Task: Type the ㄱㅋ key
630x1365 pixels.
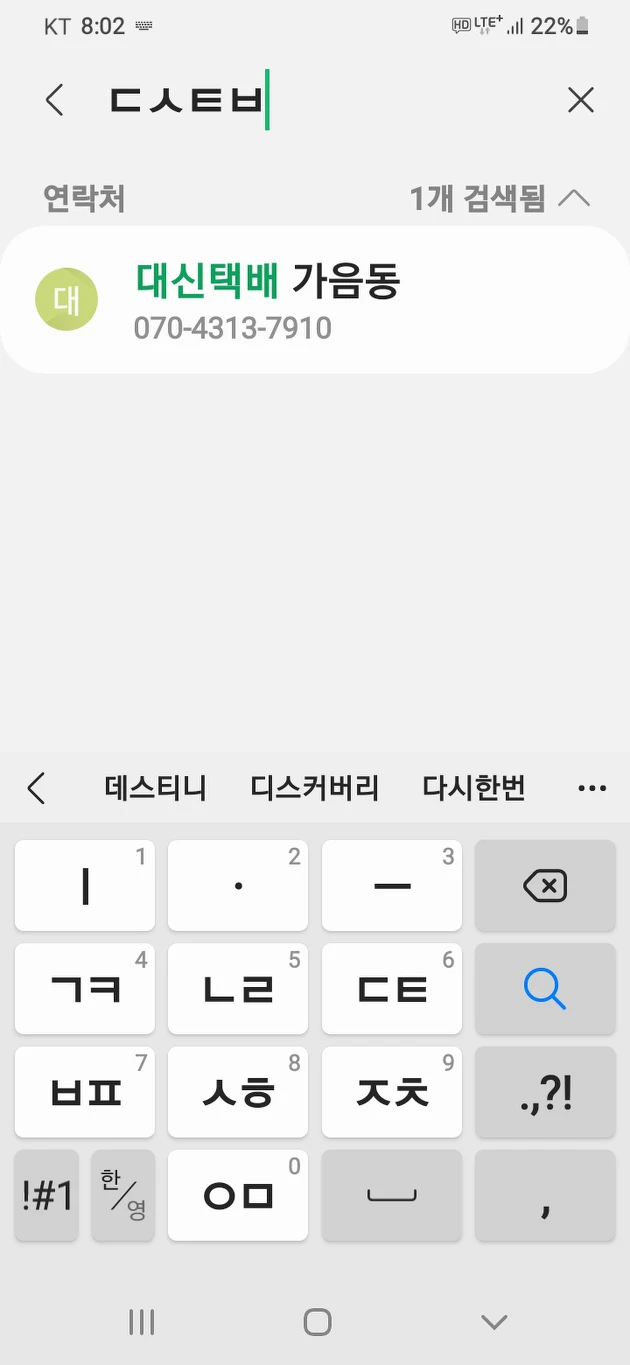Action: 85,989
